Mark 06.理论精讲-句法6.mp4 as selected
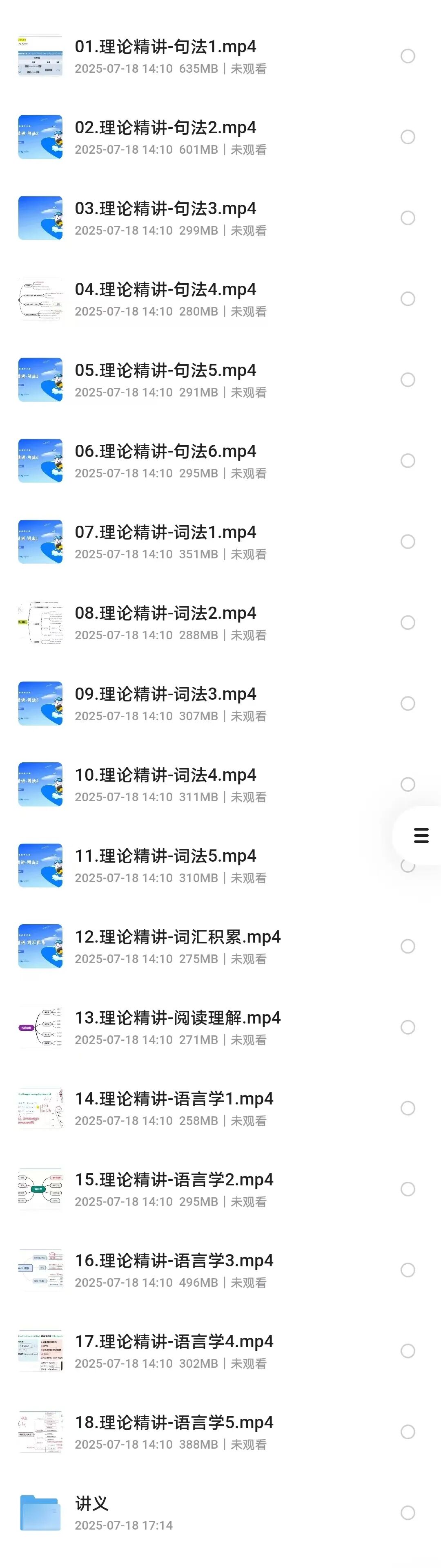 pos(408,461)
